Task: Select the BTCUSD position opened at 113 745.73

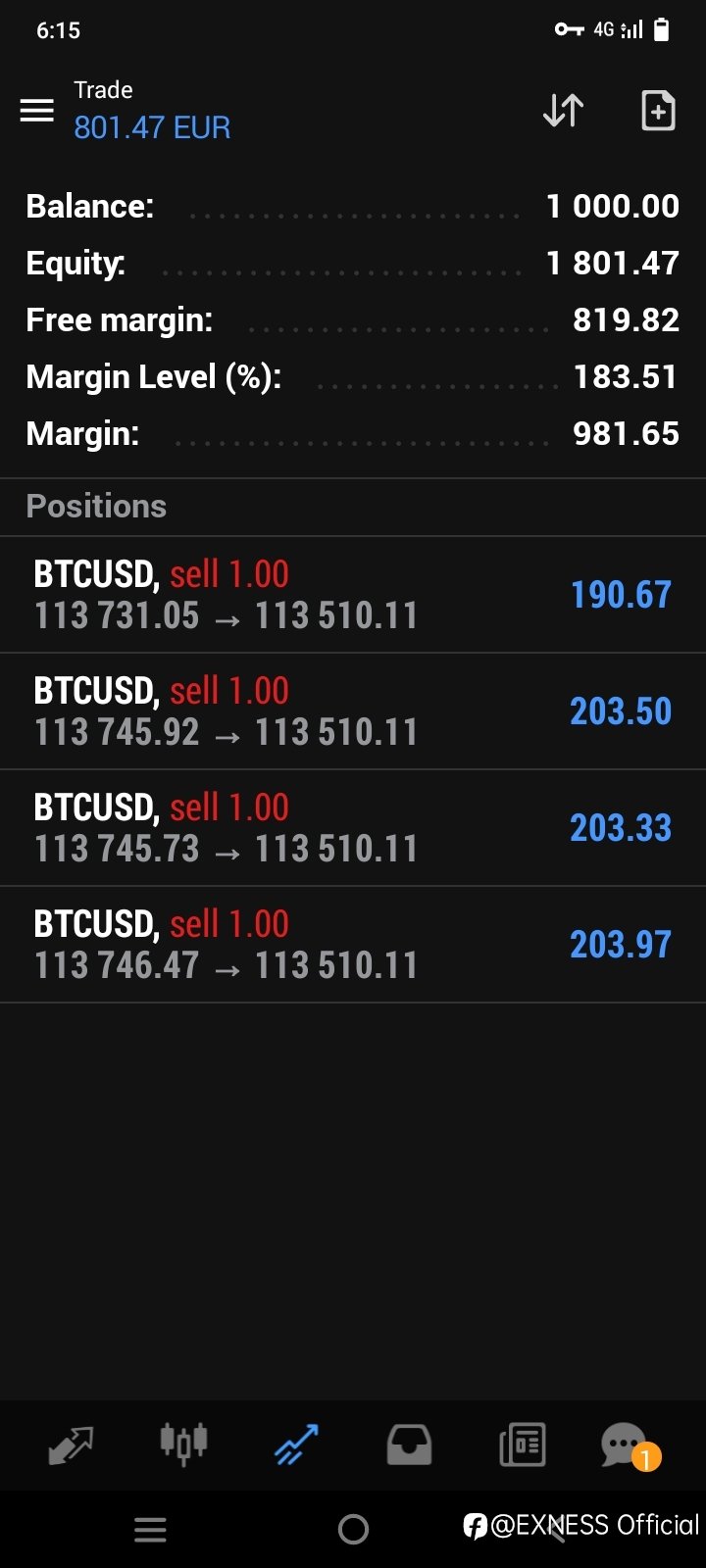Action: [x=353, y=828]
